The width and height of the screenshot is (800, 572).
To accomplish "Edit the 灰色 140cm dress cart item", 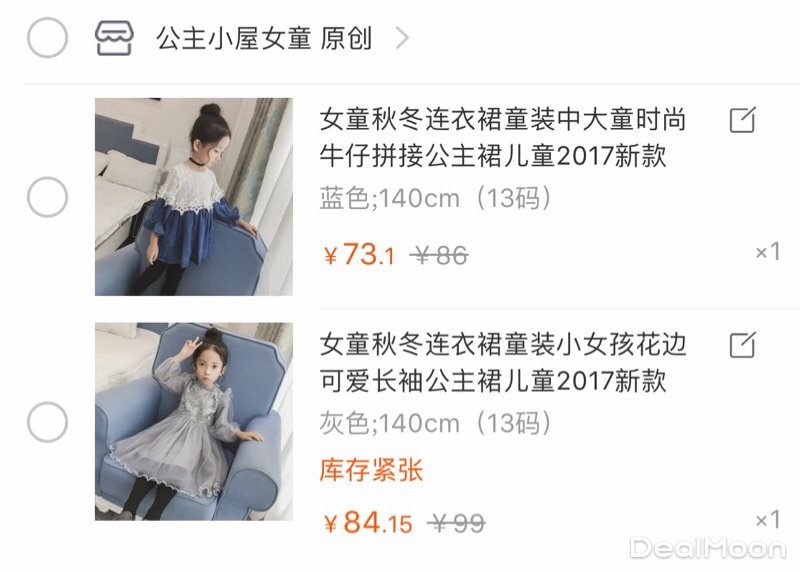I will [742, 345].
